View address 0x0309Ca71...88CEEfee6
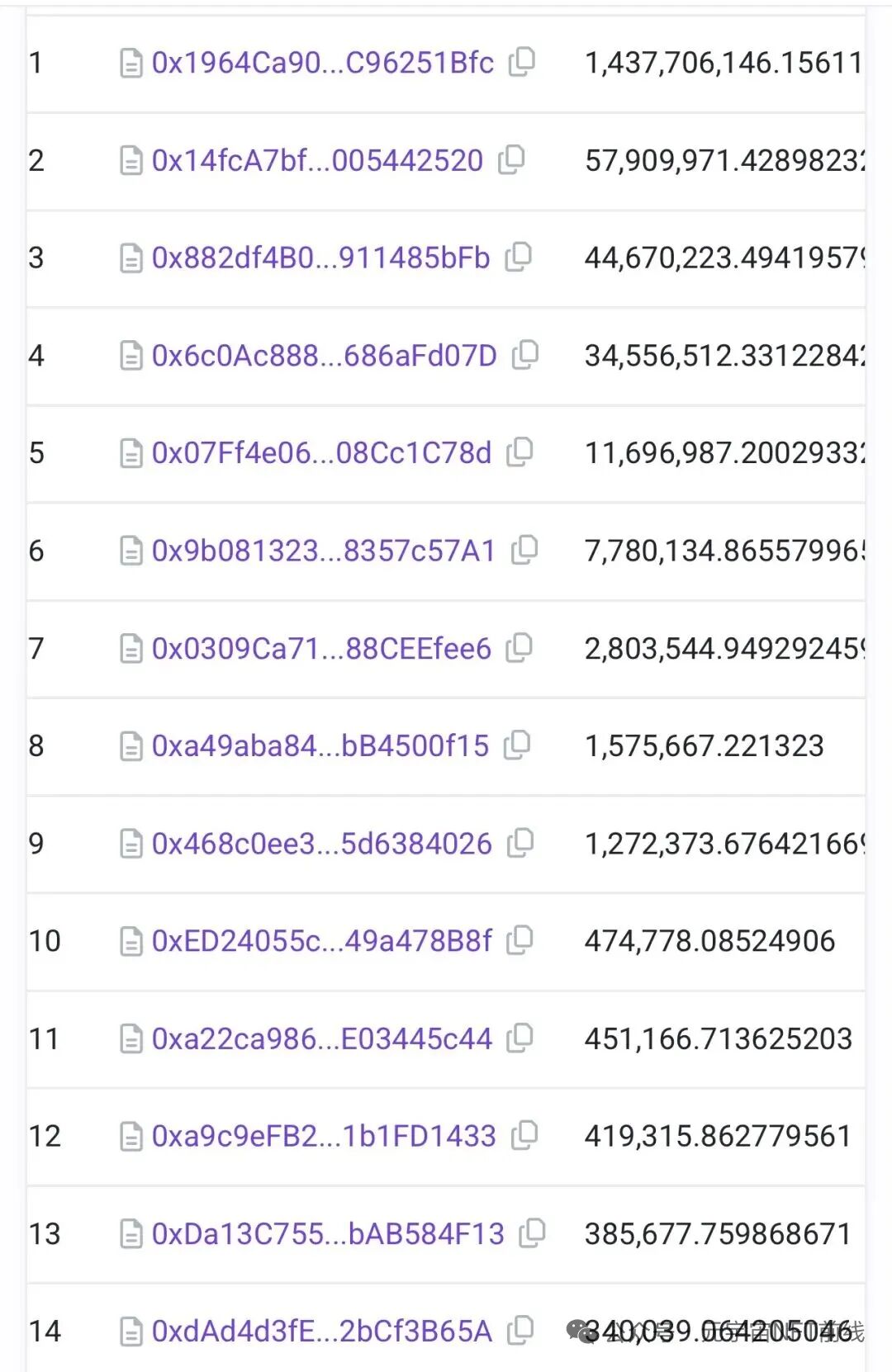 coord(321,649)
